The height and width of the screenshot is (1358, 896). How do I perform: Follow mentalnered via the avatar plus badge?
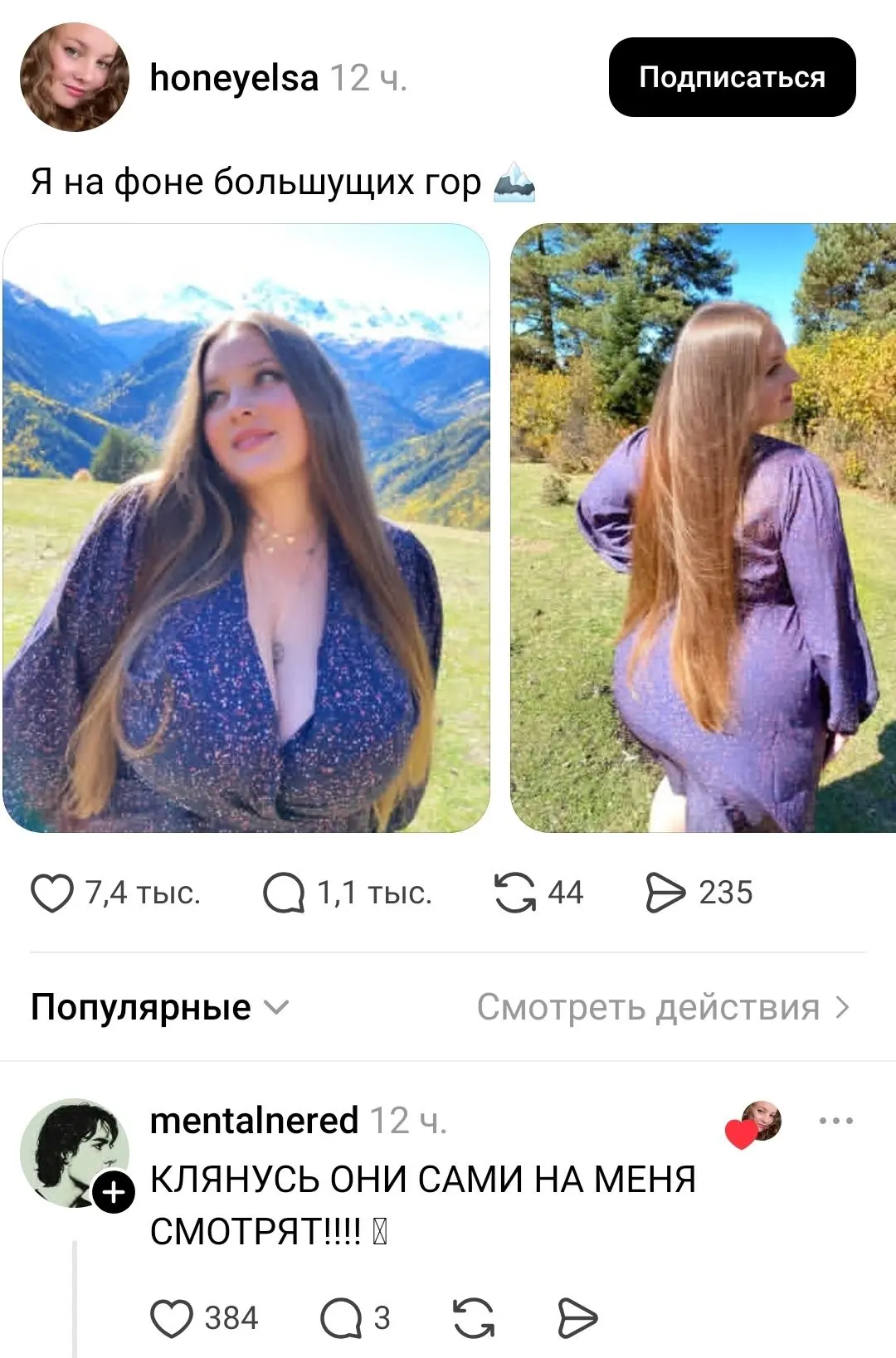[114, 1193]
